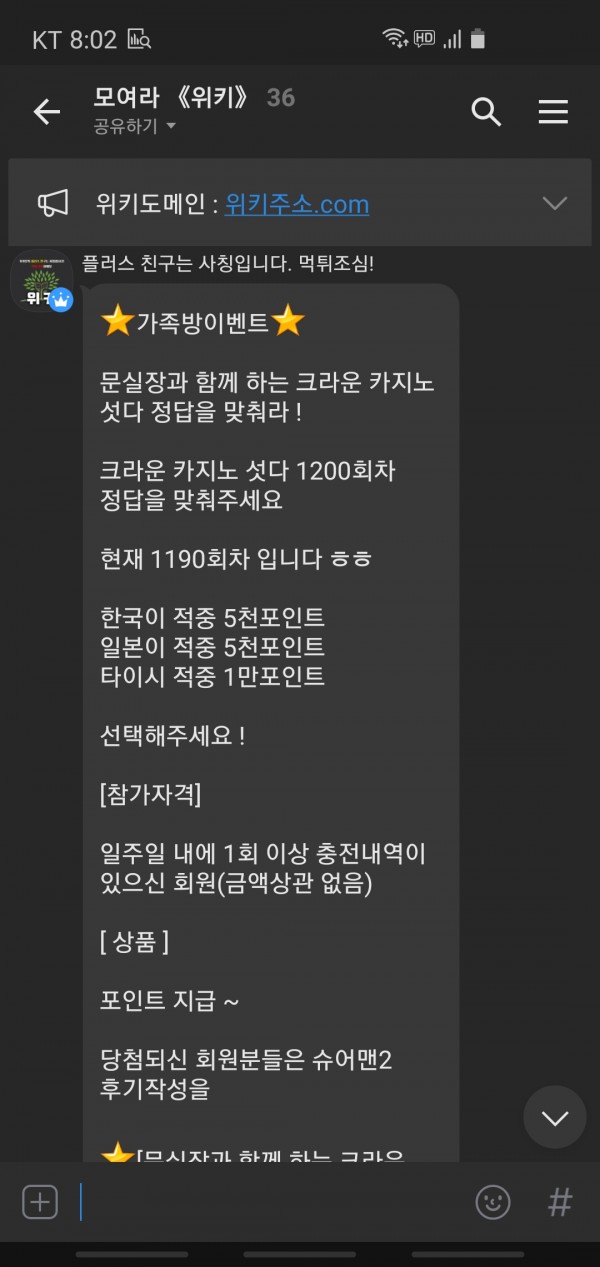Open the 공유하기 dropdown
This screenshot has width=600, height=1267.
click(x=135, y=126)
